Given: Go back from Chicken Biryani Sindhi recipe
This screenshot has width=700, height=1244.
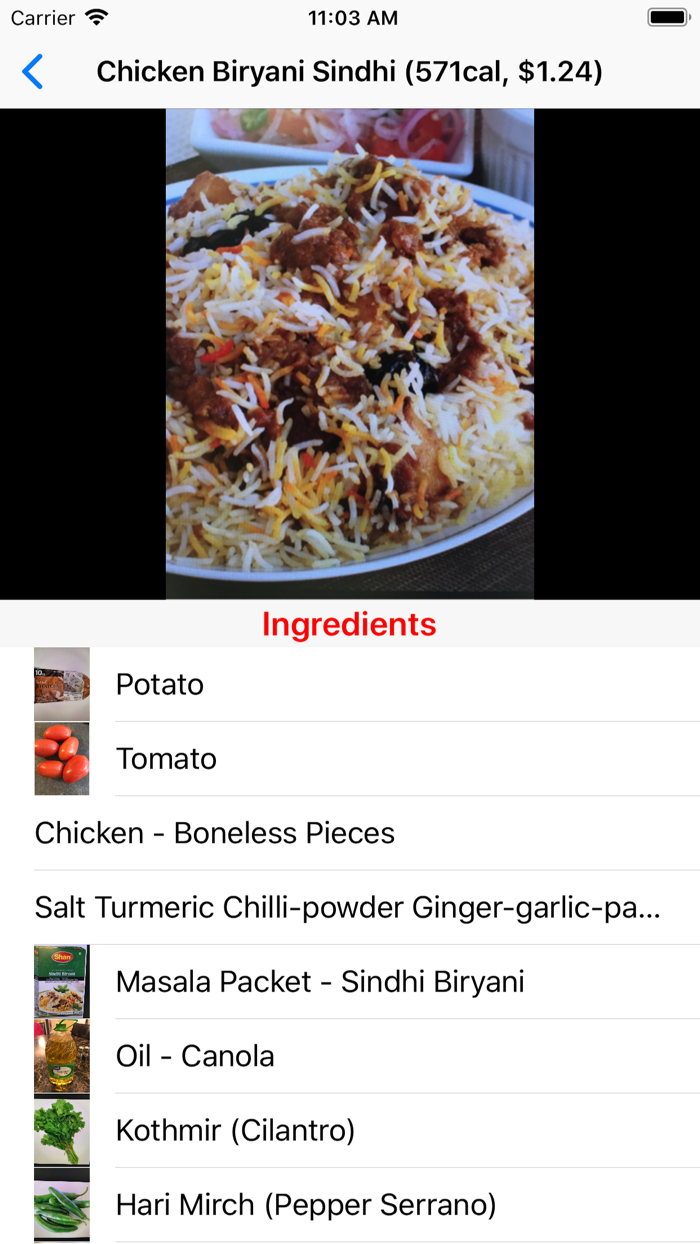Looking at the screenshot, I should [x=33, y=72].
